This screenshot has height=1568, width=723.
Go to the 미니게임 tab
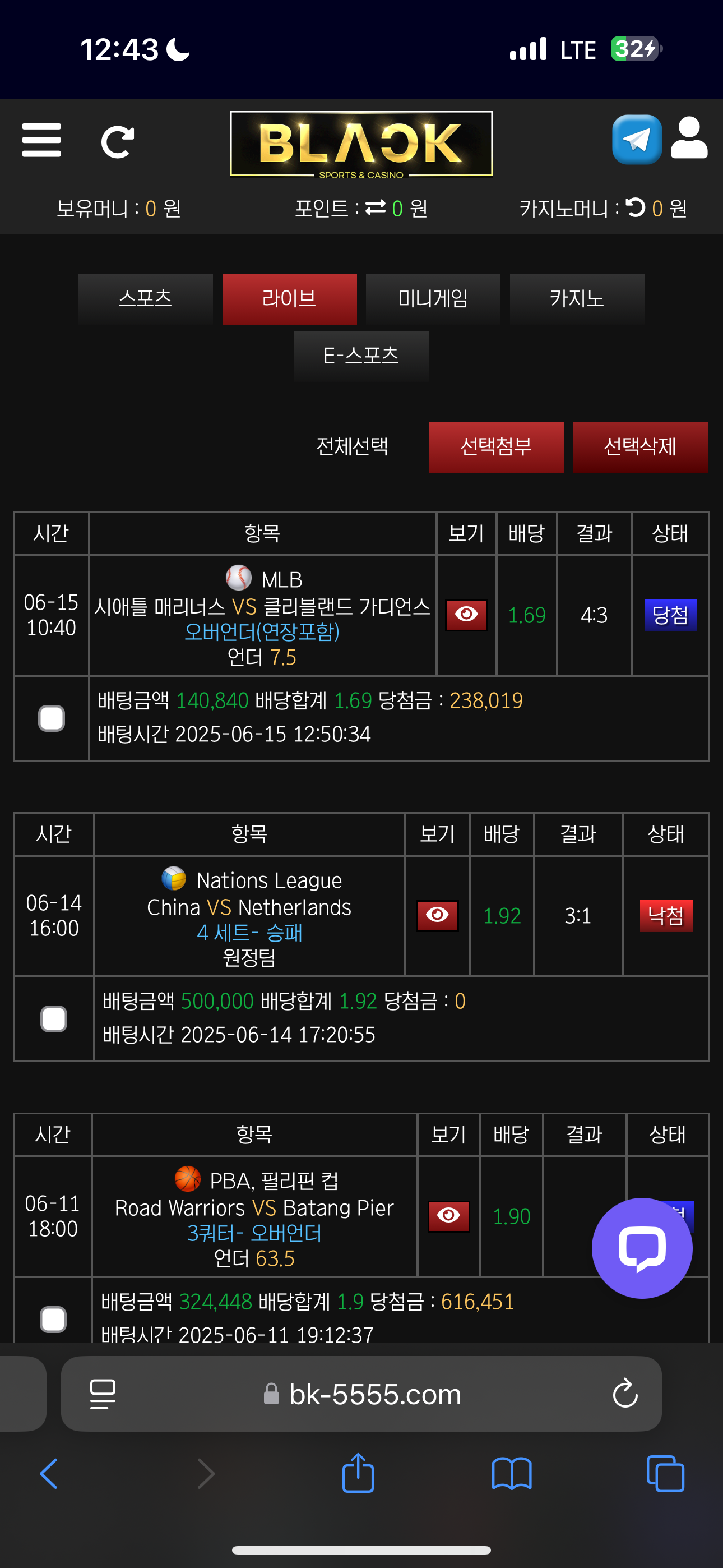433,299
